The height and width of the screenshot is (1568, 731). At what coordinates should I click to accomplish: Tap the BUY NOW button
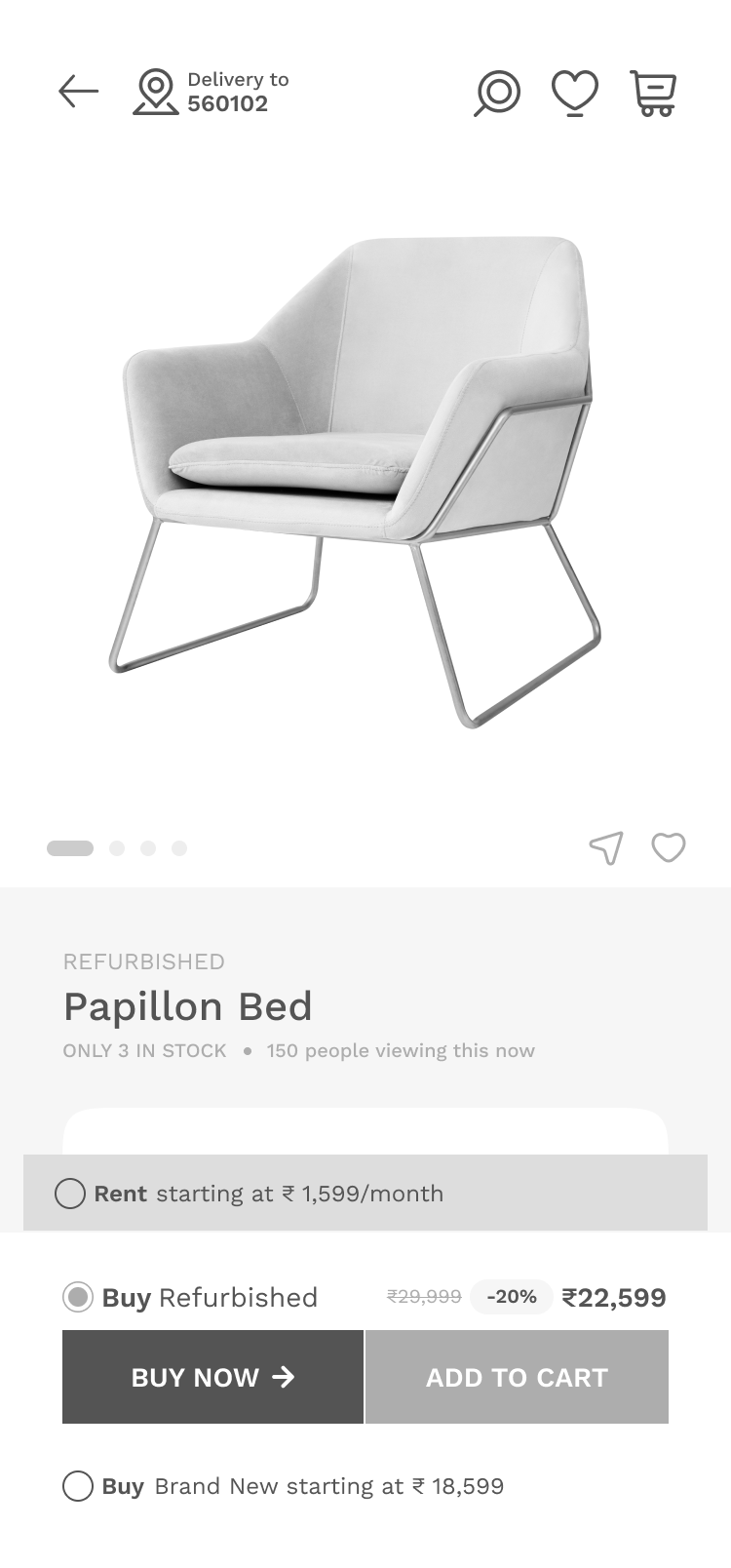pyautogui.click(x=212, y=1377)
